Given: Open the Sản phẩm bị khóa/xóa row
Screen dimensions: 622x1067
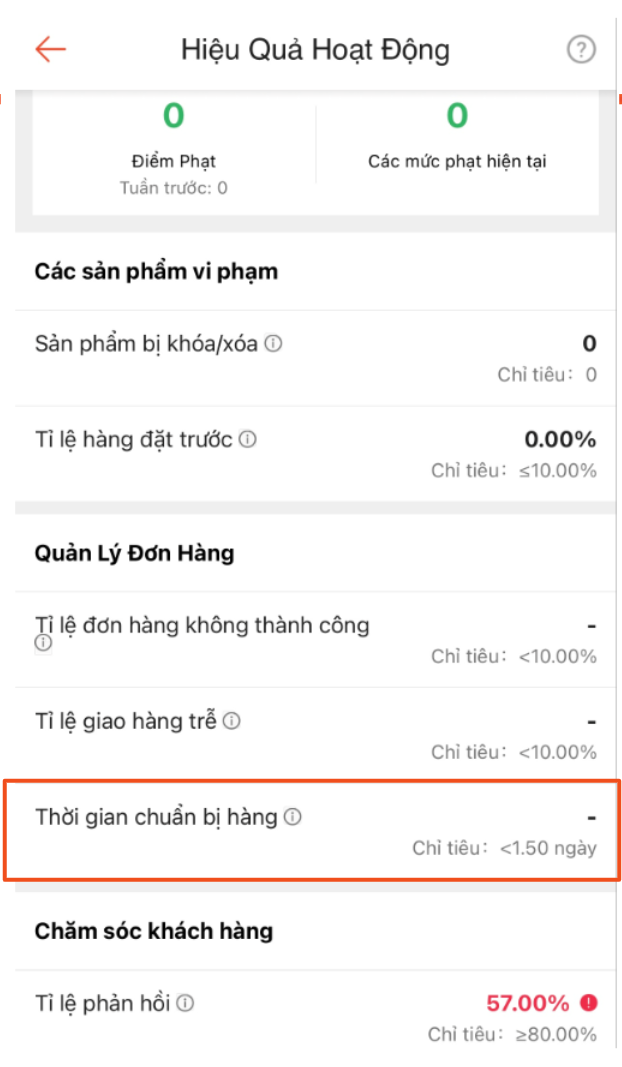Looking at the screenshot, I should [x=315, y=357].
